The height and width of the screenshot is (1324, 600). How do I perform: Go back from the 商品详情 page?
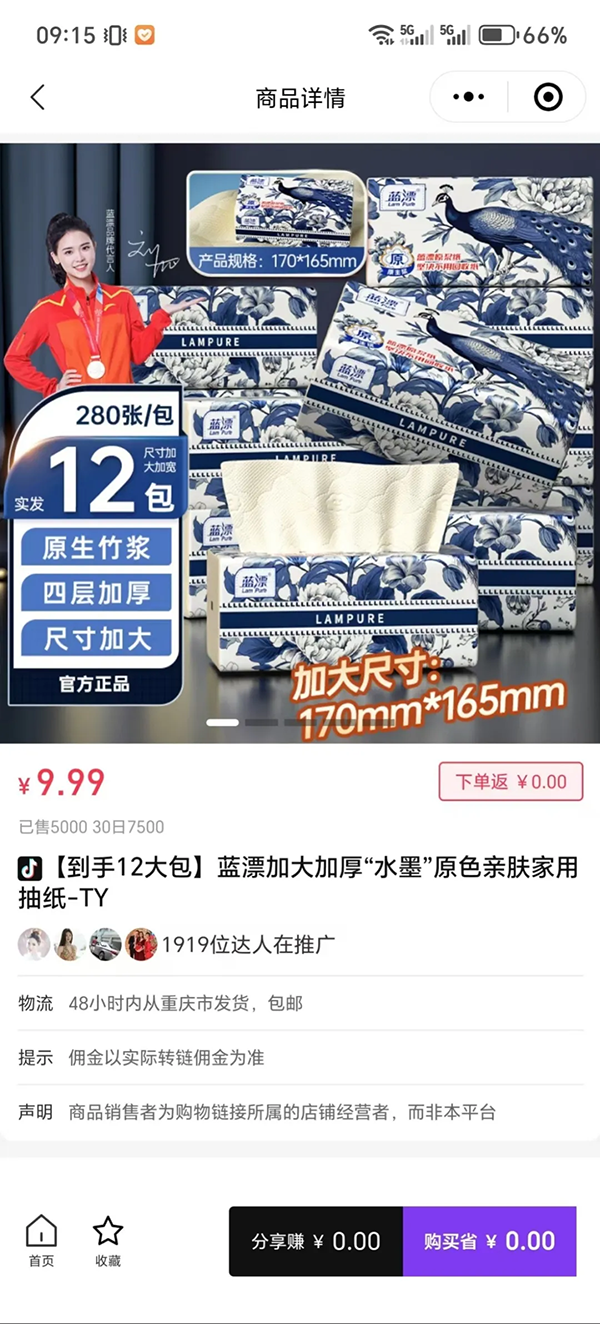pos(38,97)
